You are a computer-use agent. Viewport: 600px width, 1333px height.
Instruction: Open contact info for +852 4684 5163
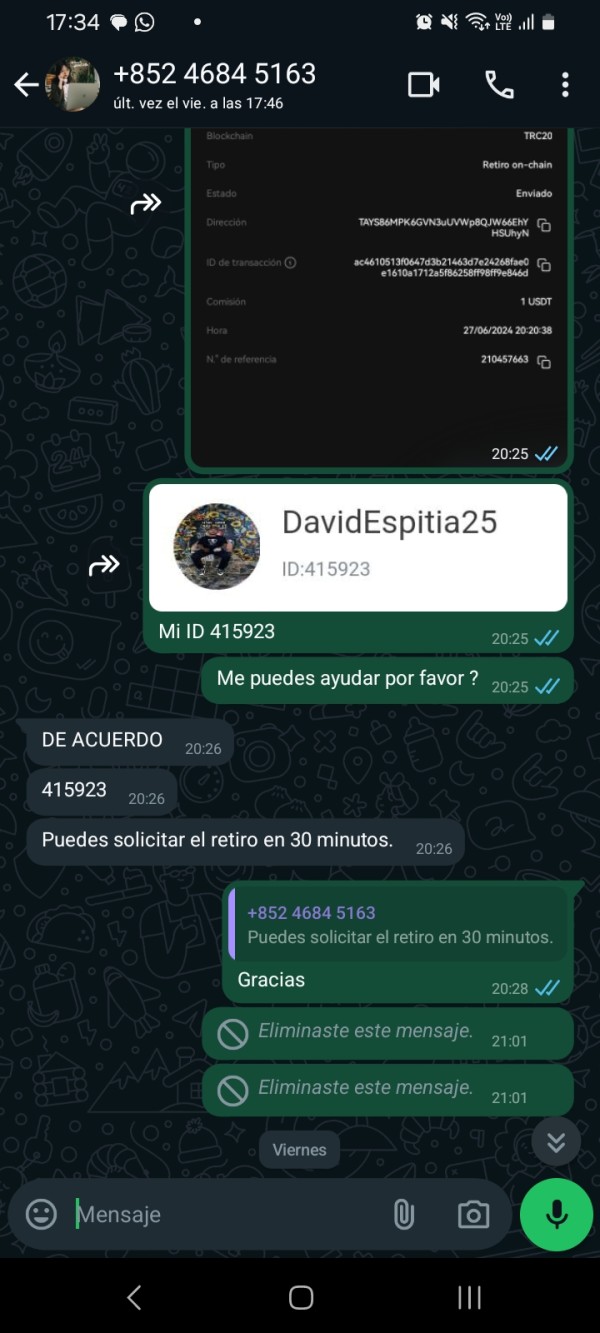click(x=214, y=85)
